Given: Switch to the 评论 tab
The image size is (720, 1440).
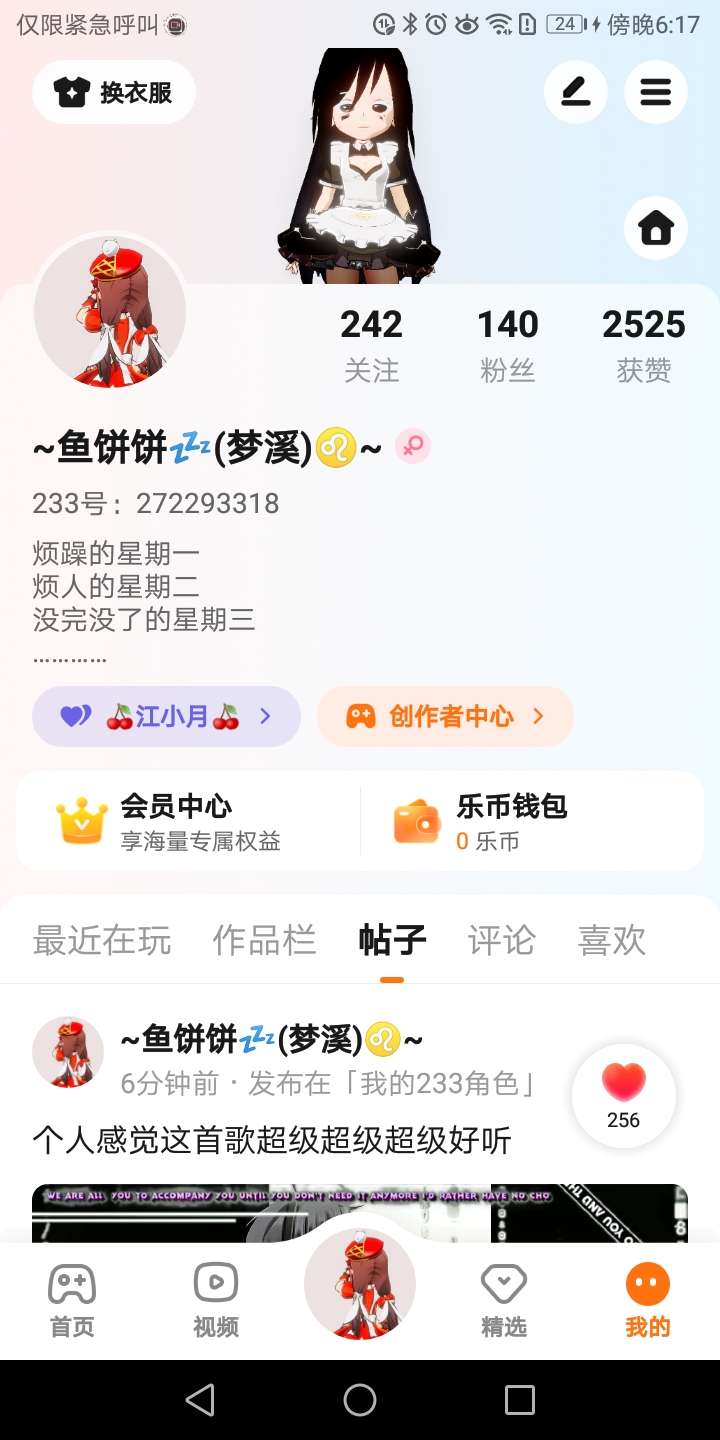Looking at the screenshot, I should (502, 940).
